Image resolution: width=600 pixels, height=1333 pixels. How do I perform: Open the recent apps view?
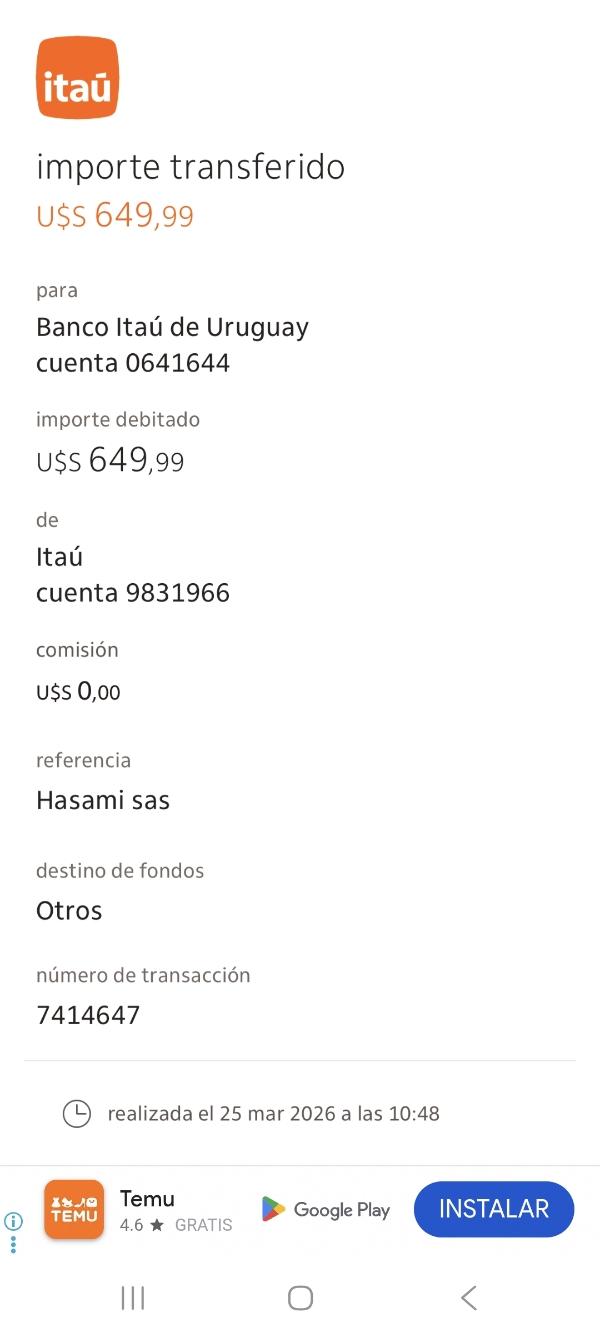132,1298
